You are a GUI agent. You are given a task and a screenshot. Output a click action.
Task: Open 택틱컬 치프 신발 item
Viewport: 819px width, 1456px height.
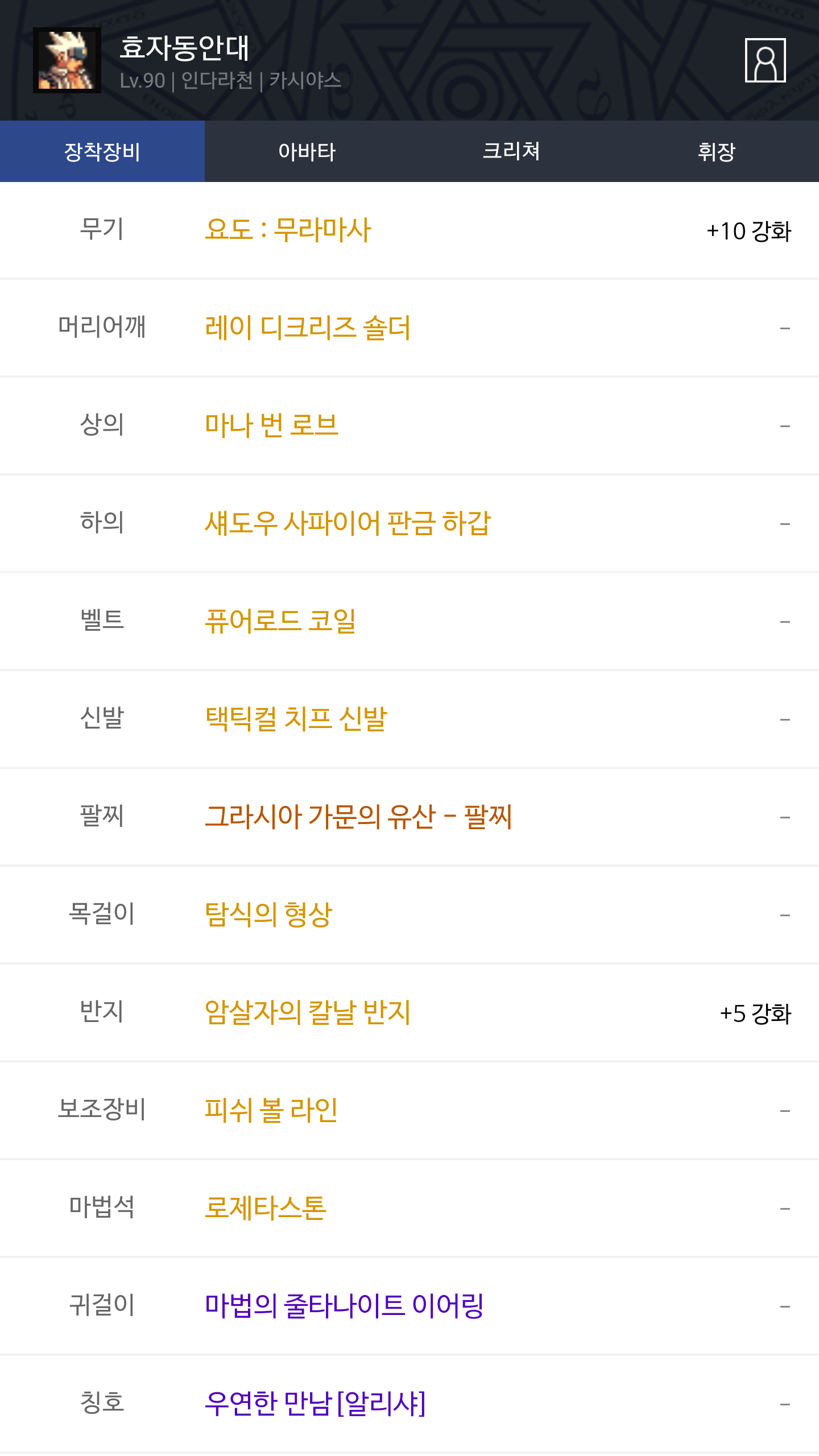pos(296,719)
